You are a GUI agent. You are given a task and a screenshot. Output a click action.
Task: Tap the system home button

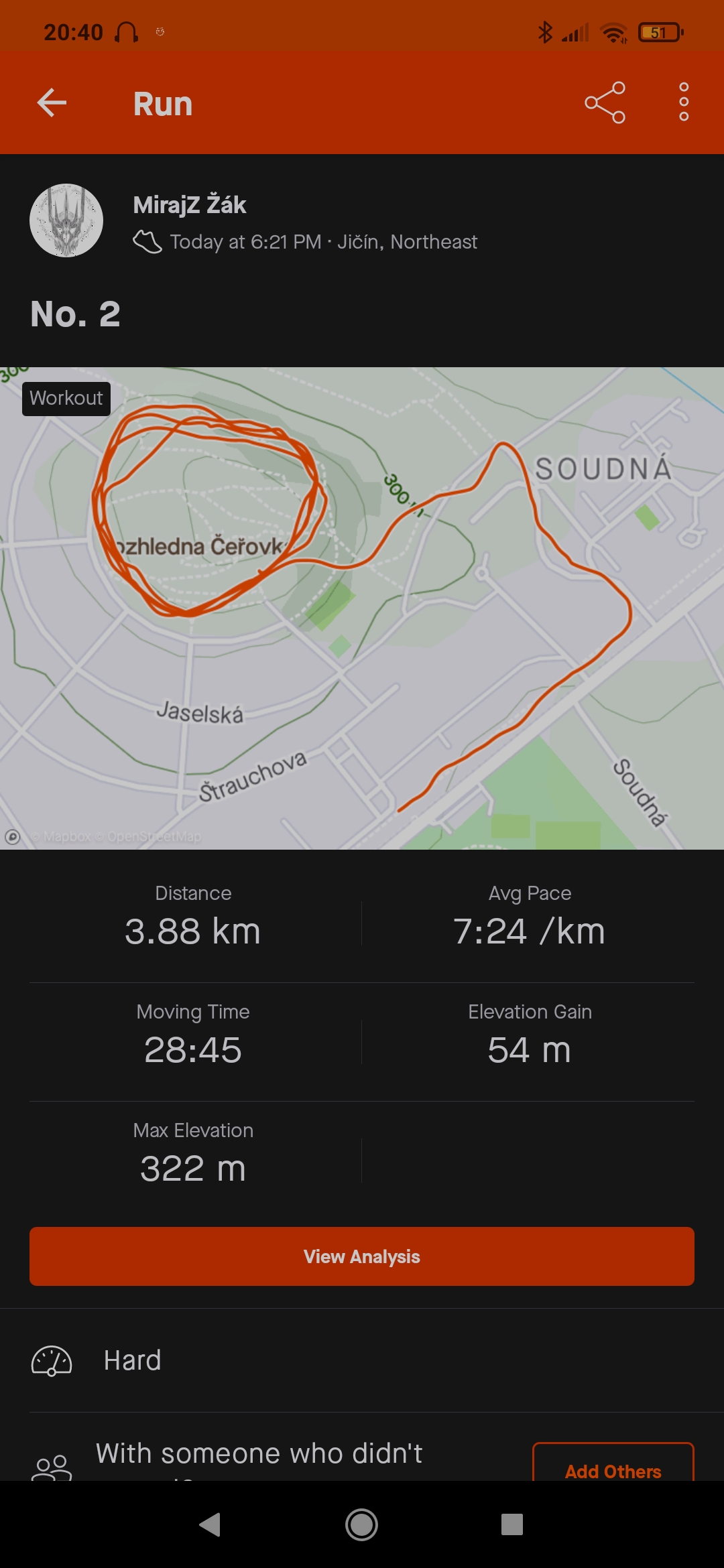coord(362,1524)
